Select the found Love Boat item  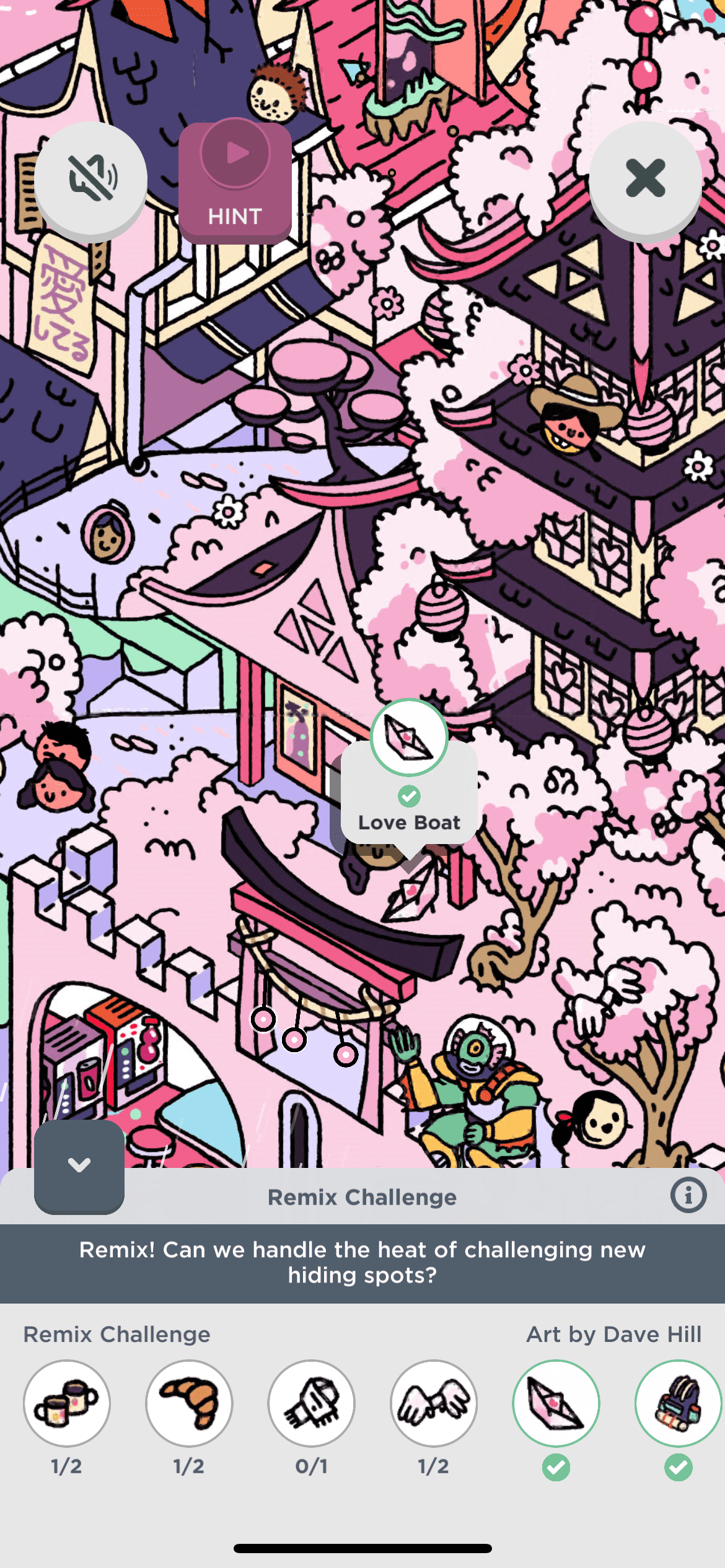[x=556, y=1403]
